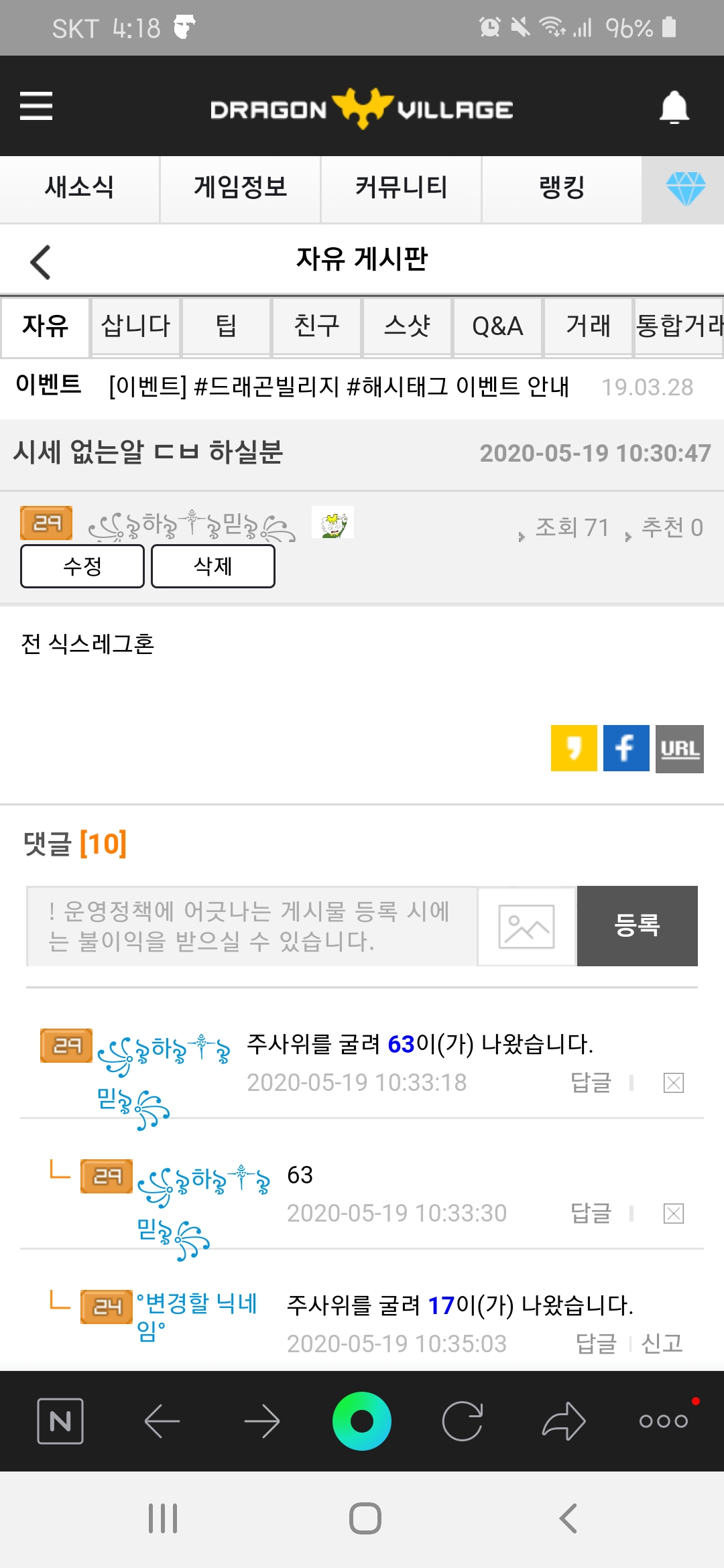Open the 해시태그 이벤트 안내 notice
Viewport: 724px width, 1568px height.
point(339,387)
